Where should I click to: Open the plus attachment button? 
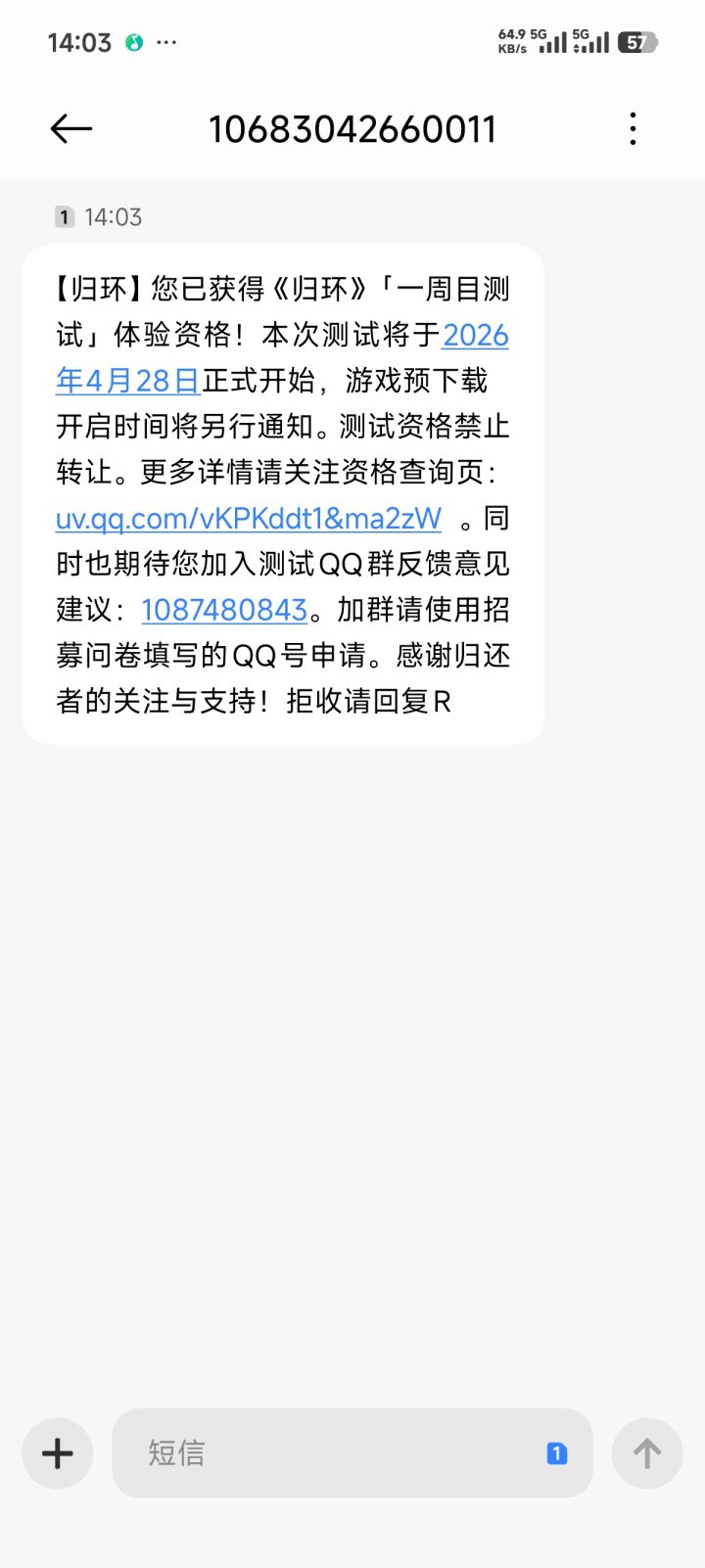[x=58, y=1453]
